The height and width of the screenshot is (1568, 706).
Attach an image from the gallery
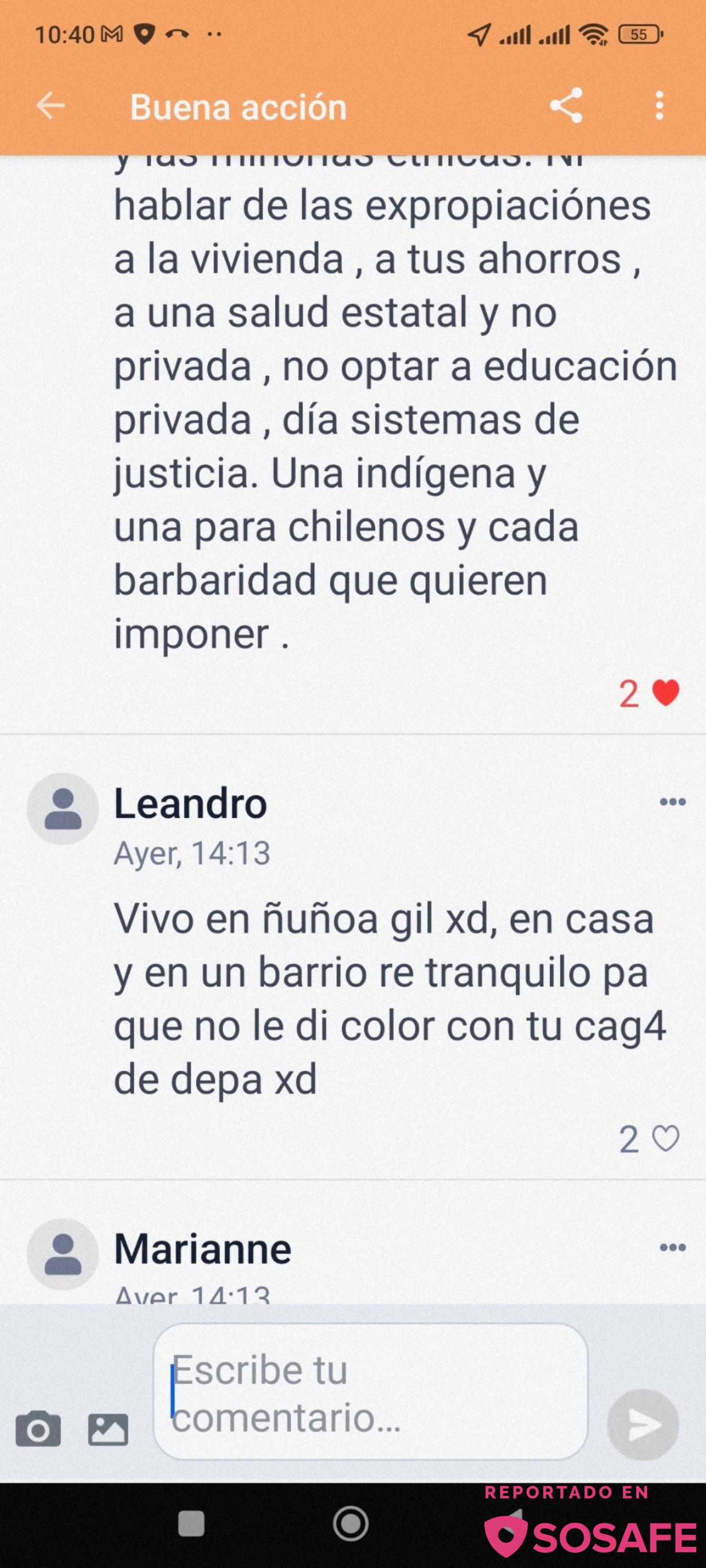pos(108,1429)
